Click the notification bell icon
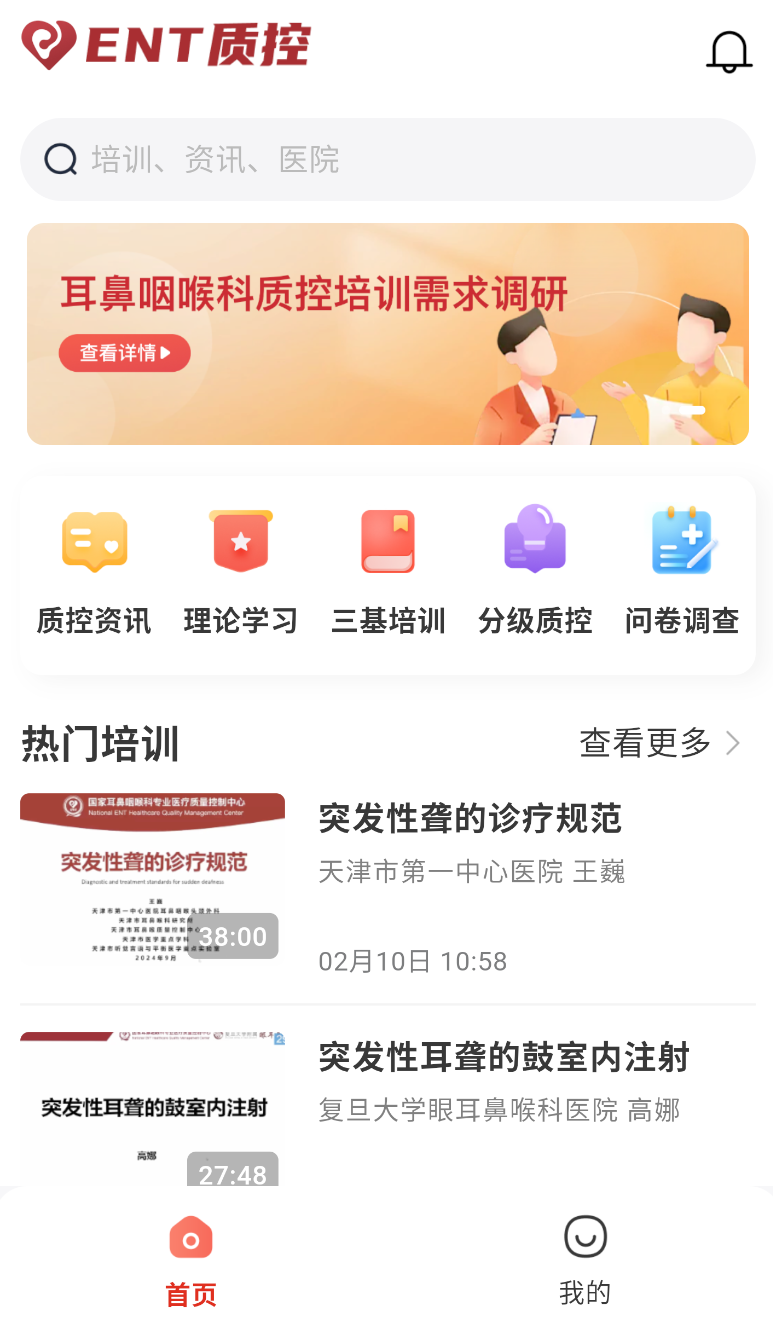 pos(729,51)
